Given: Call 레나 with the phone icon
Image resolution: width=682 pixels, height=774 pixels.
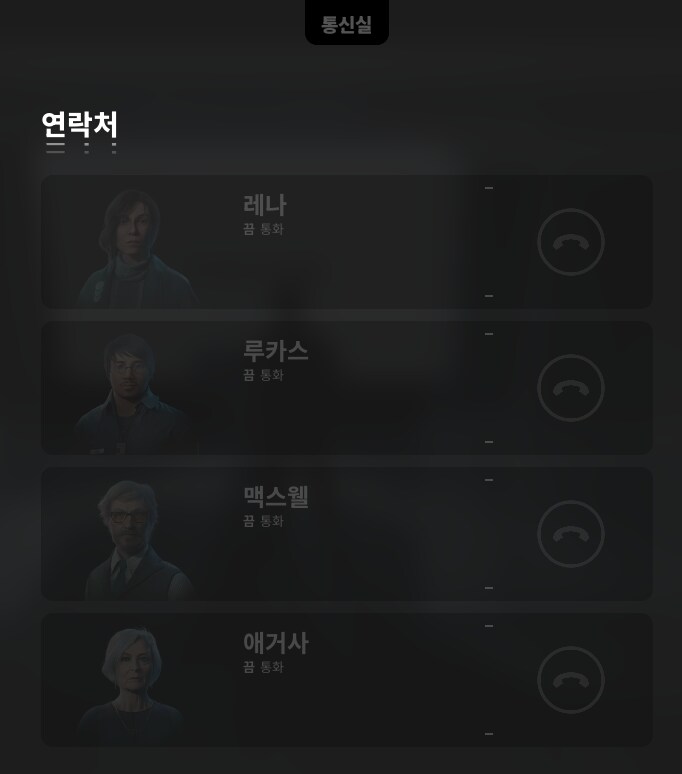Looking at the screenshot, I should pos(570,242).
